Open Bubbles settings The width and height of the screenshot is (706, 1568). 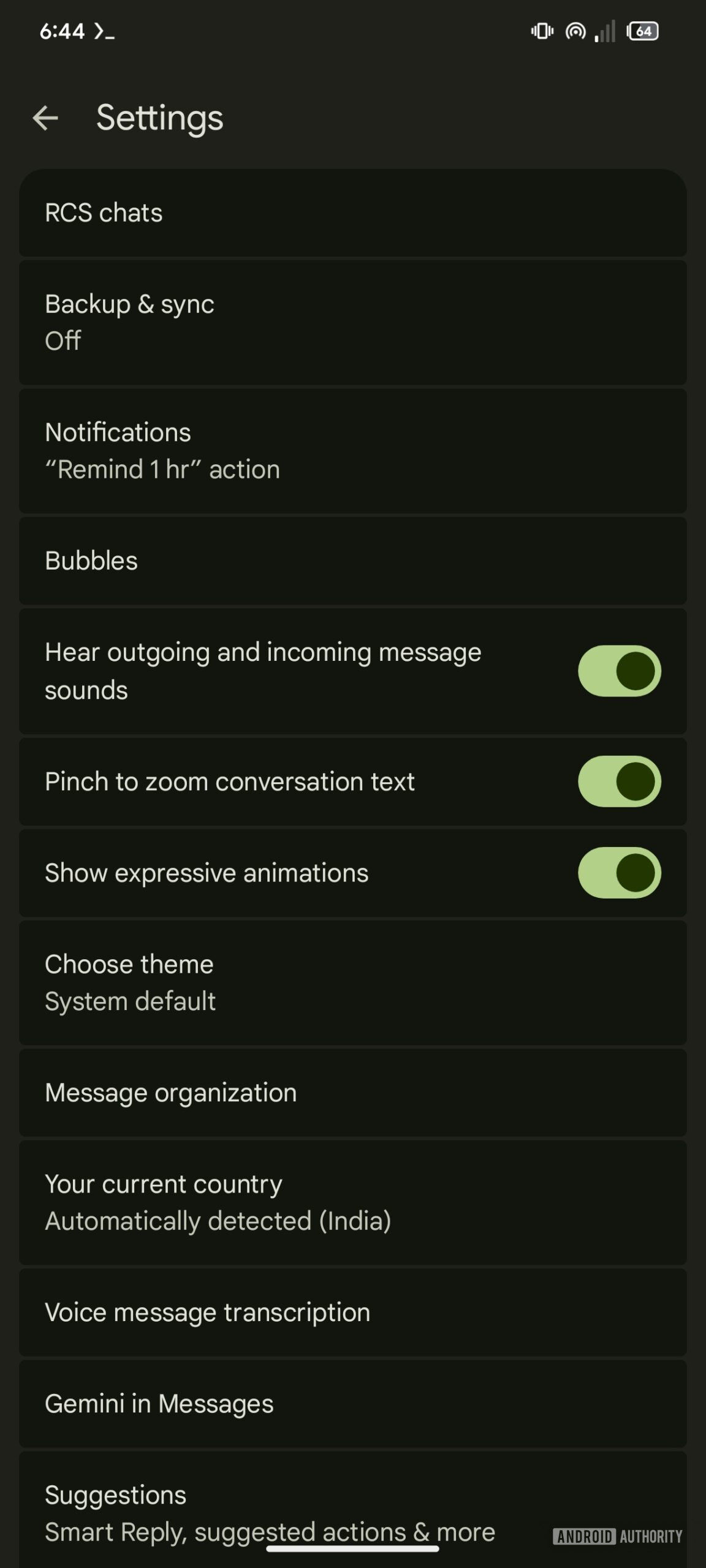tap(352, 560)
